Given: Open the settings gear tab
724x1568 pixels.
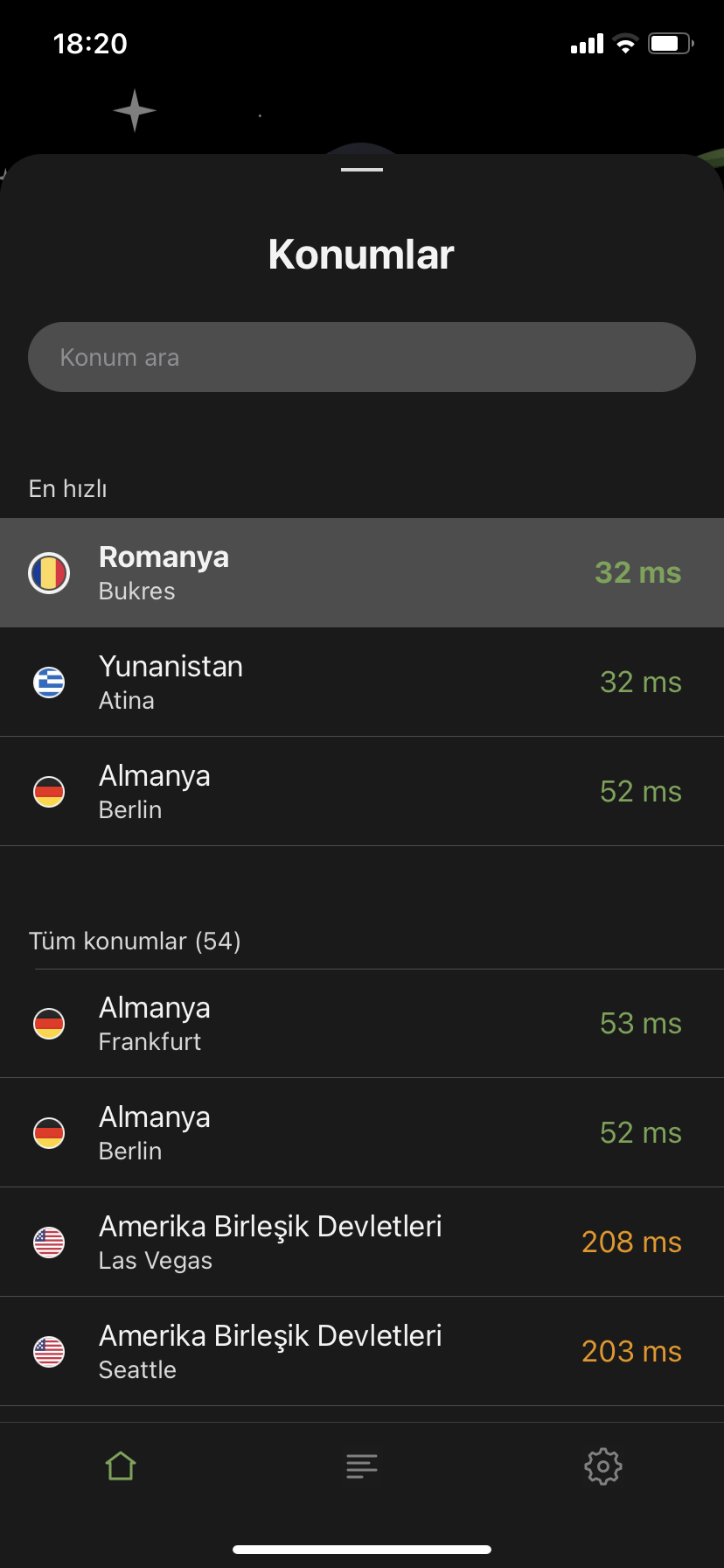Looking at the screenshot, I should pos(603,1466).
